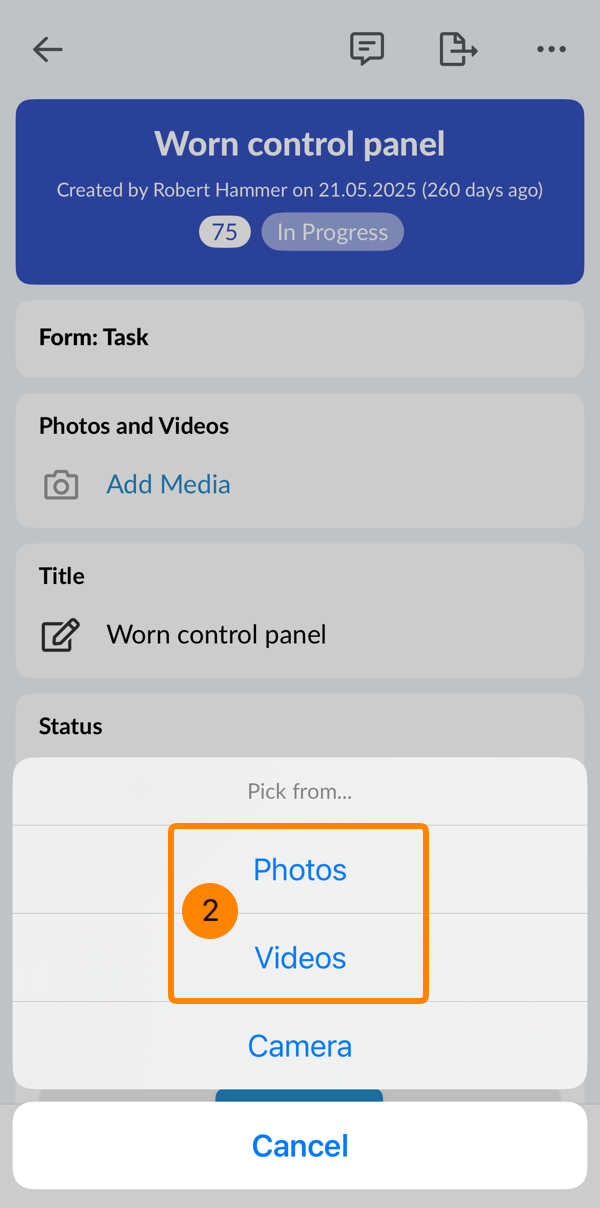Go back with the arrow icon
The image size is (600, 1208).
point(47,49)
